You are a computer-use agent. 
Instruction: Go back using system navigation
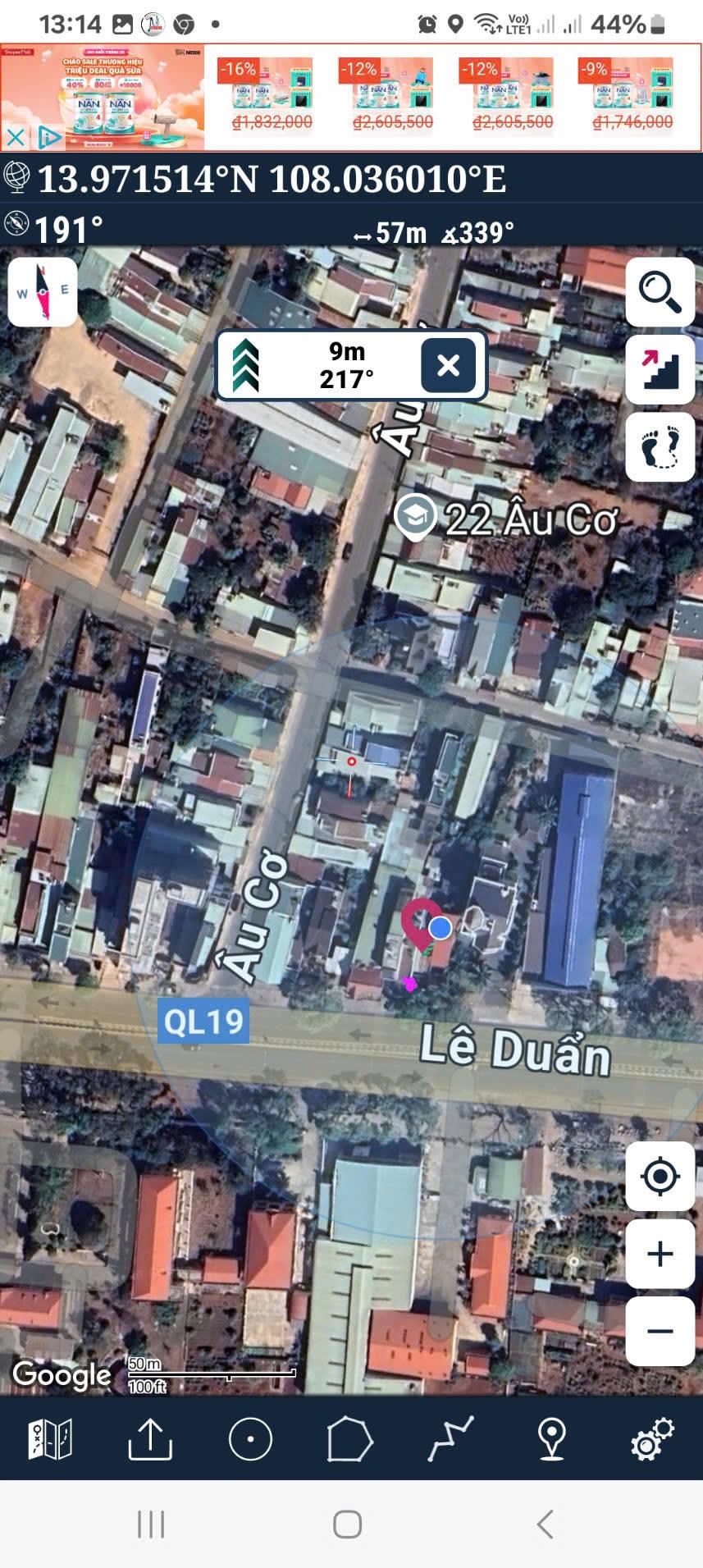(545, 1525)
